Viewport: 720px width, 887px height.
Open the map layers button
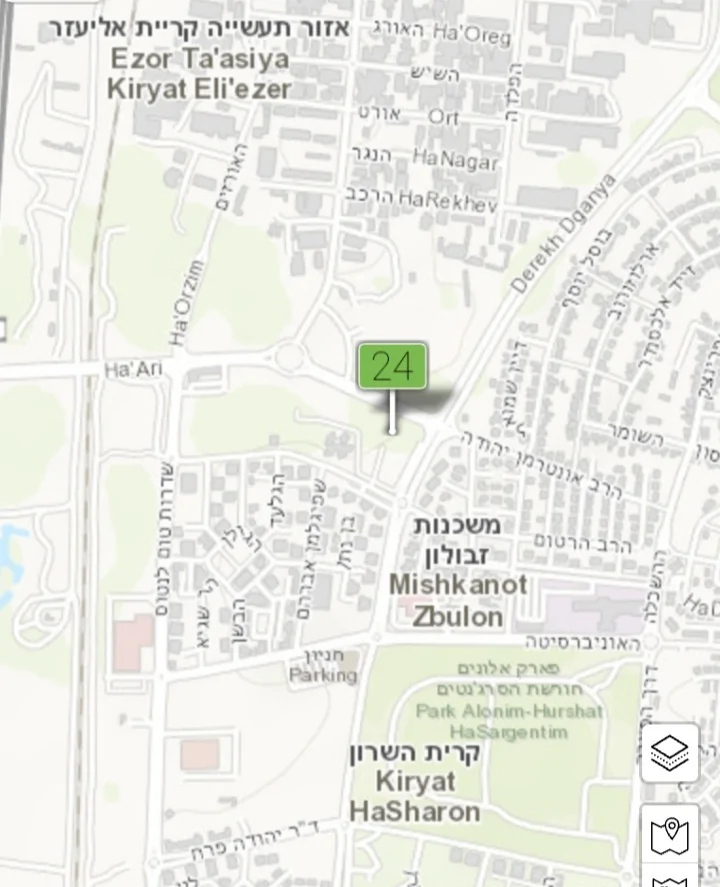[669, 752]
